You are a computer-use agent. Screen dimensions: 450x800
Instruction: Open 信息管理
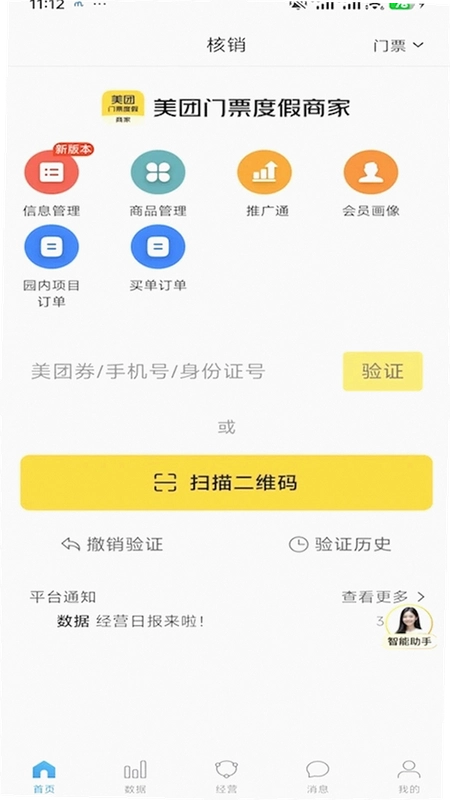[52, 181]
